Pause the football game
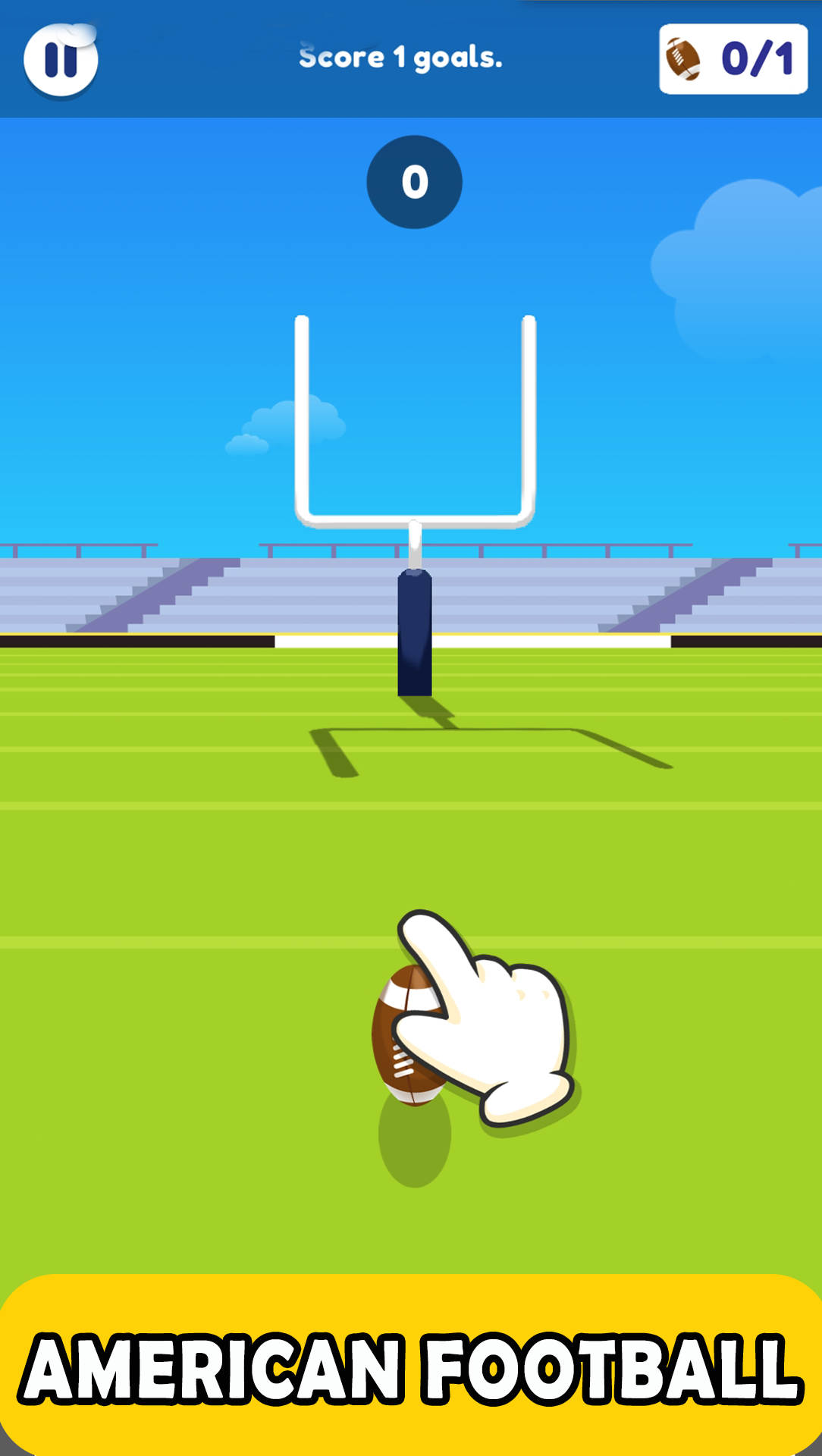The width and height of the screenshot is (822, 1456). point(61,61)
